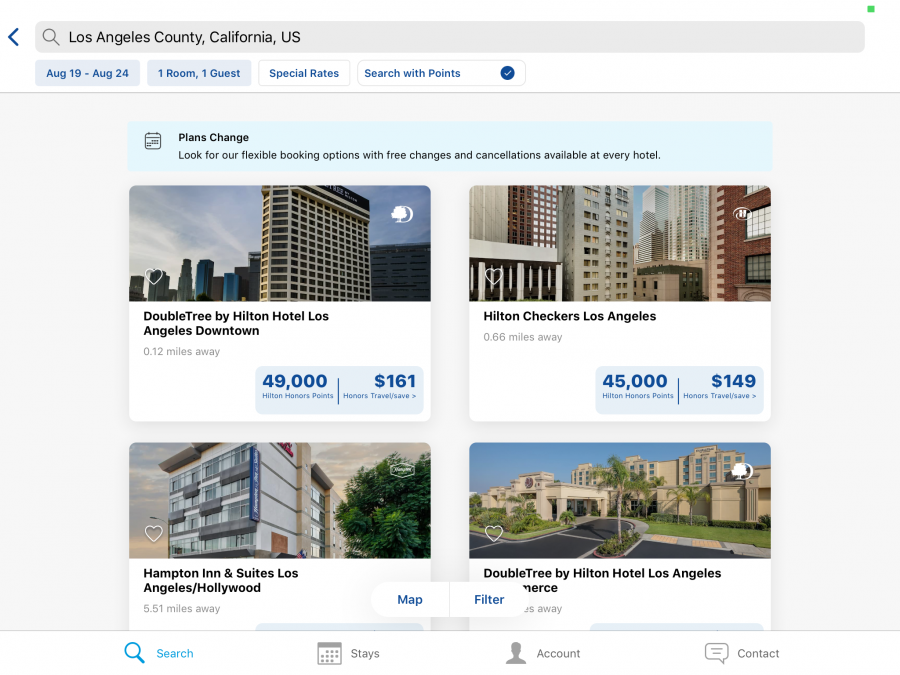Favorite DoubleTree Los Angeles Downtown with heart
Viewport: 900px width, 675px height.
click(x=154, y=276)
